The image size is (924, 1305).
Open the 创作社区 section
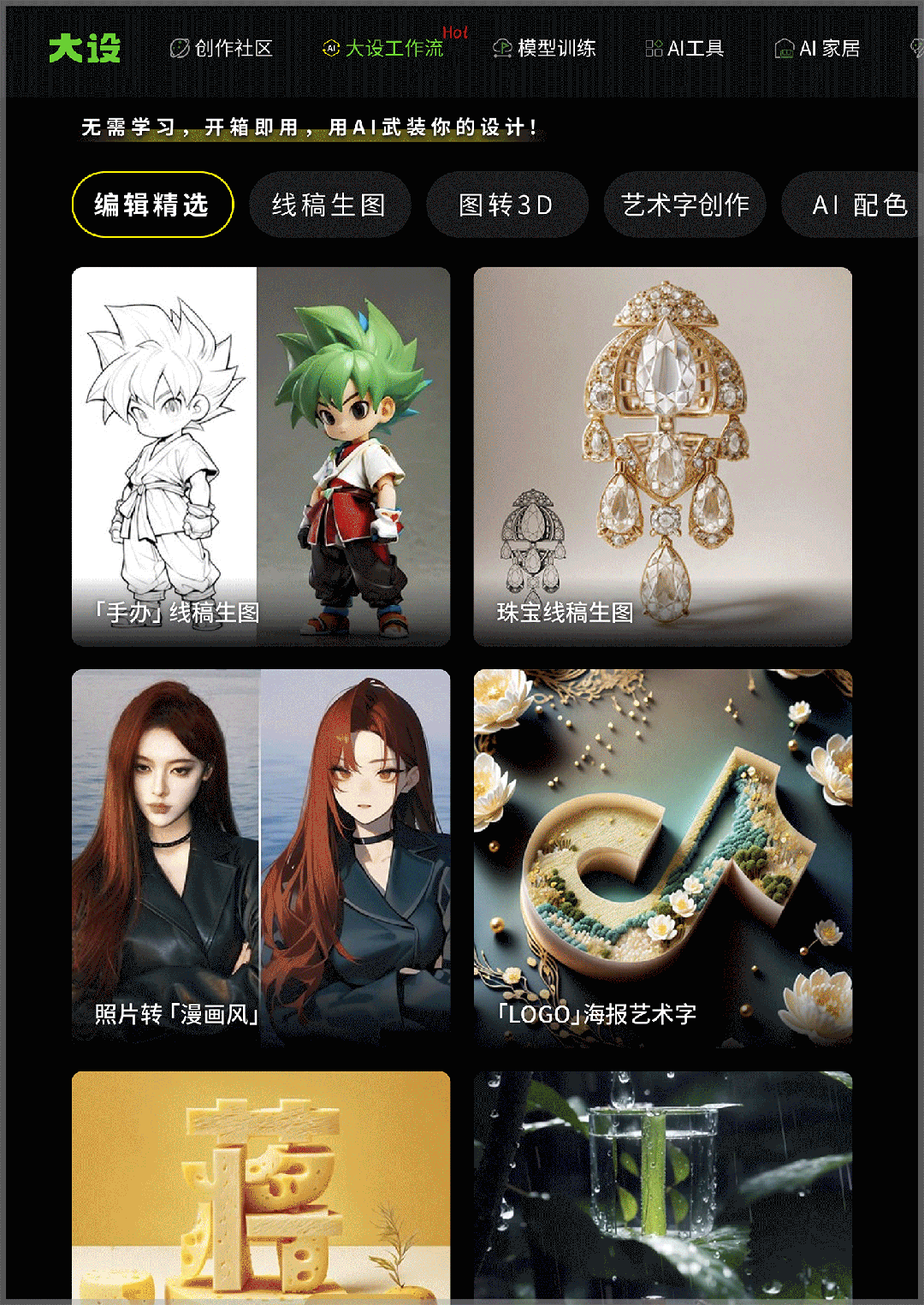[x=222, y=49]
